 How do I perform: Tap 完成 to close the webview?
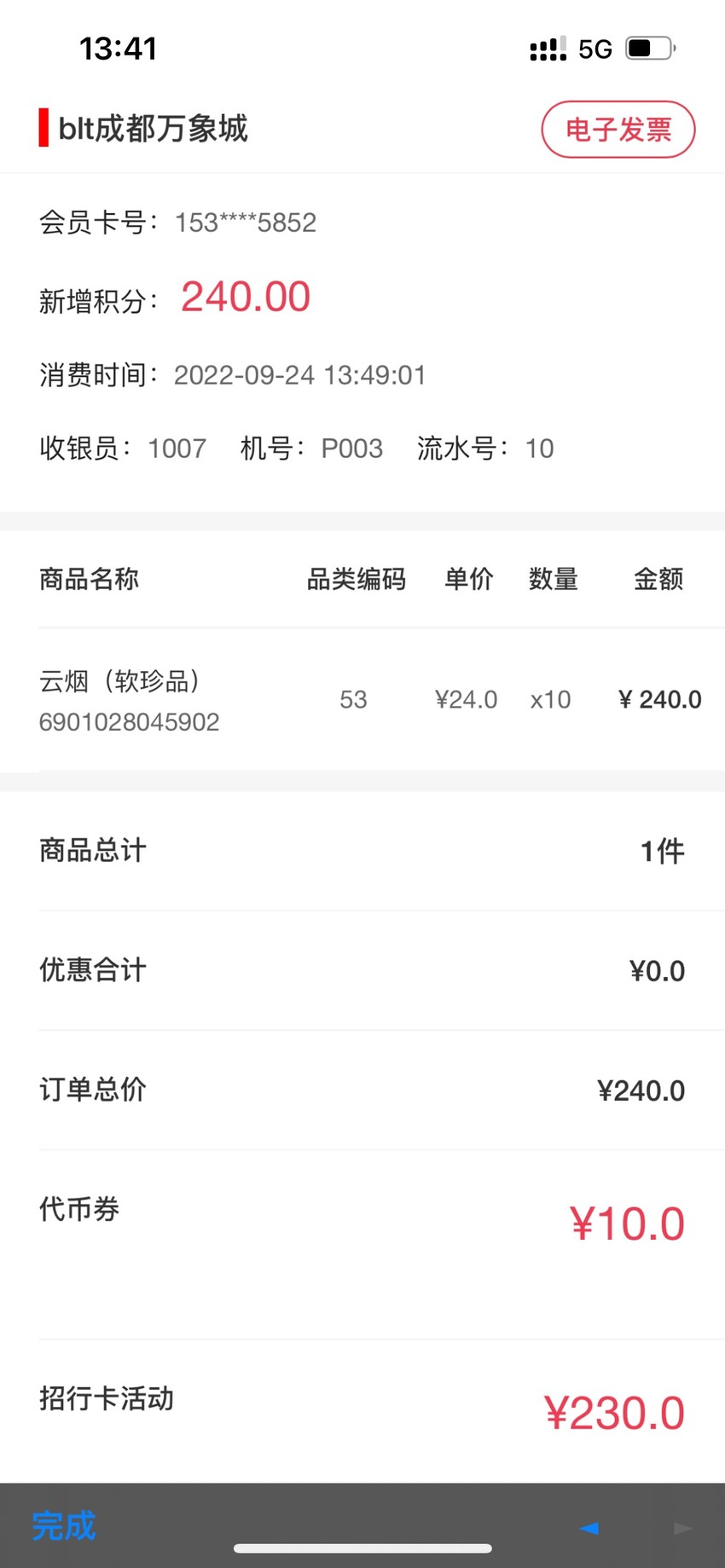64,1526
